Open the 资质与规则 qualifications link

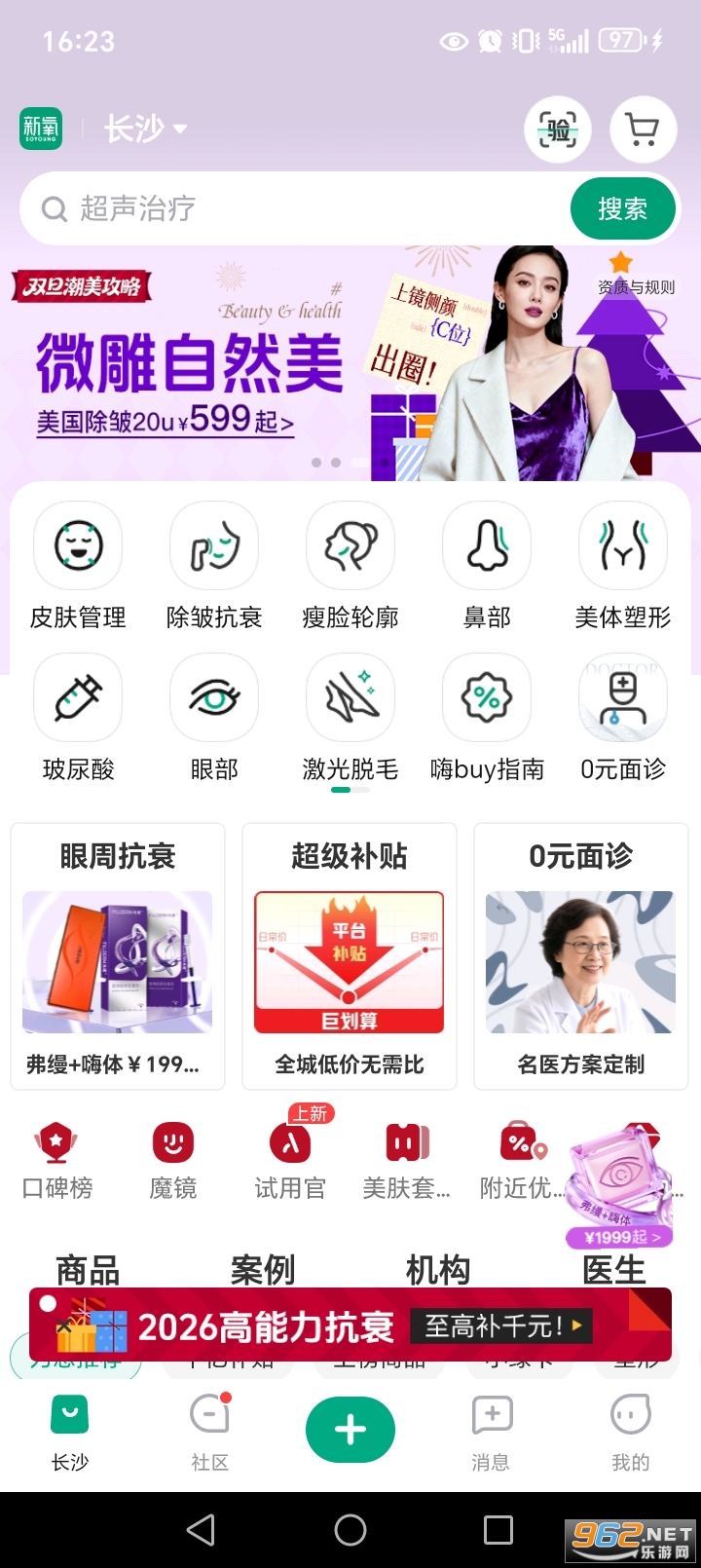(634, 288)
